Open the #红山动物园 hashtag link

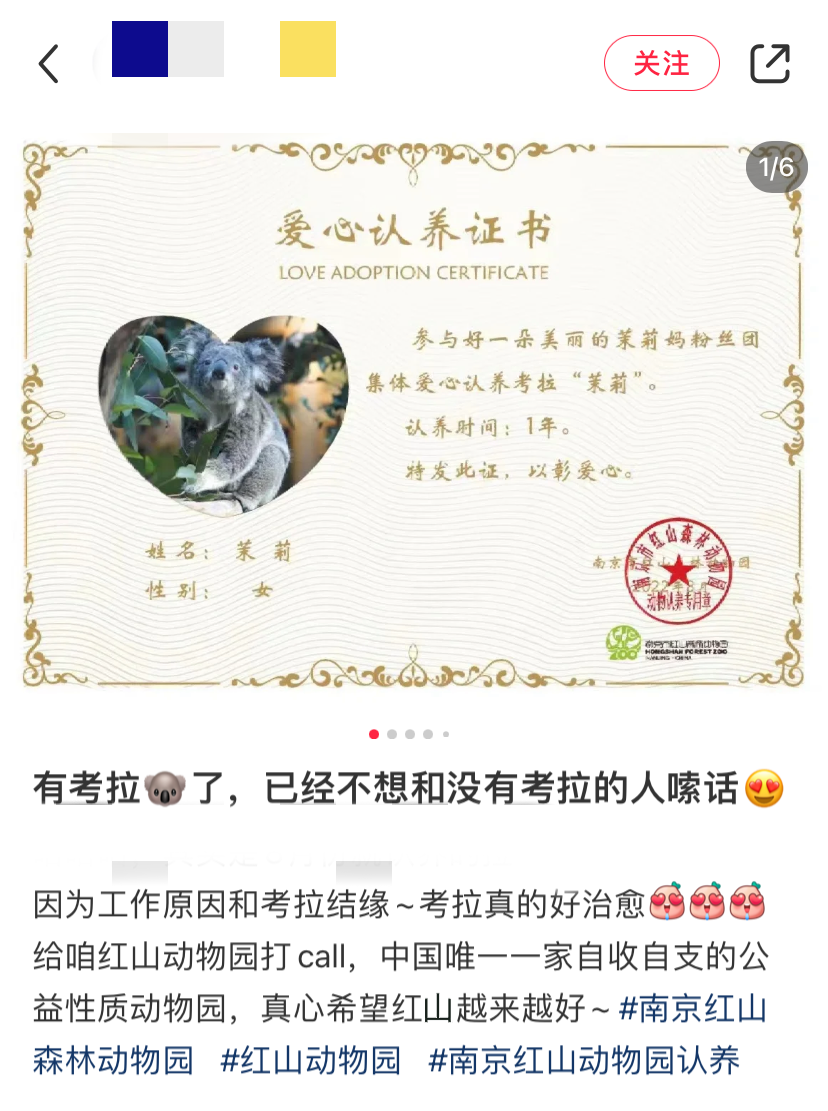pos(310,1060)
